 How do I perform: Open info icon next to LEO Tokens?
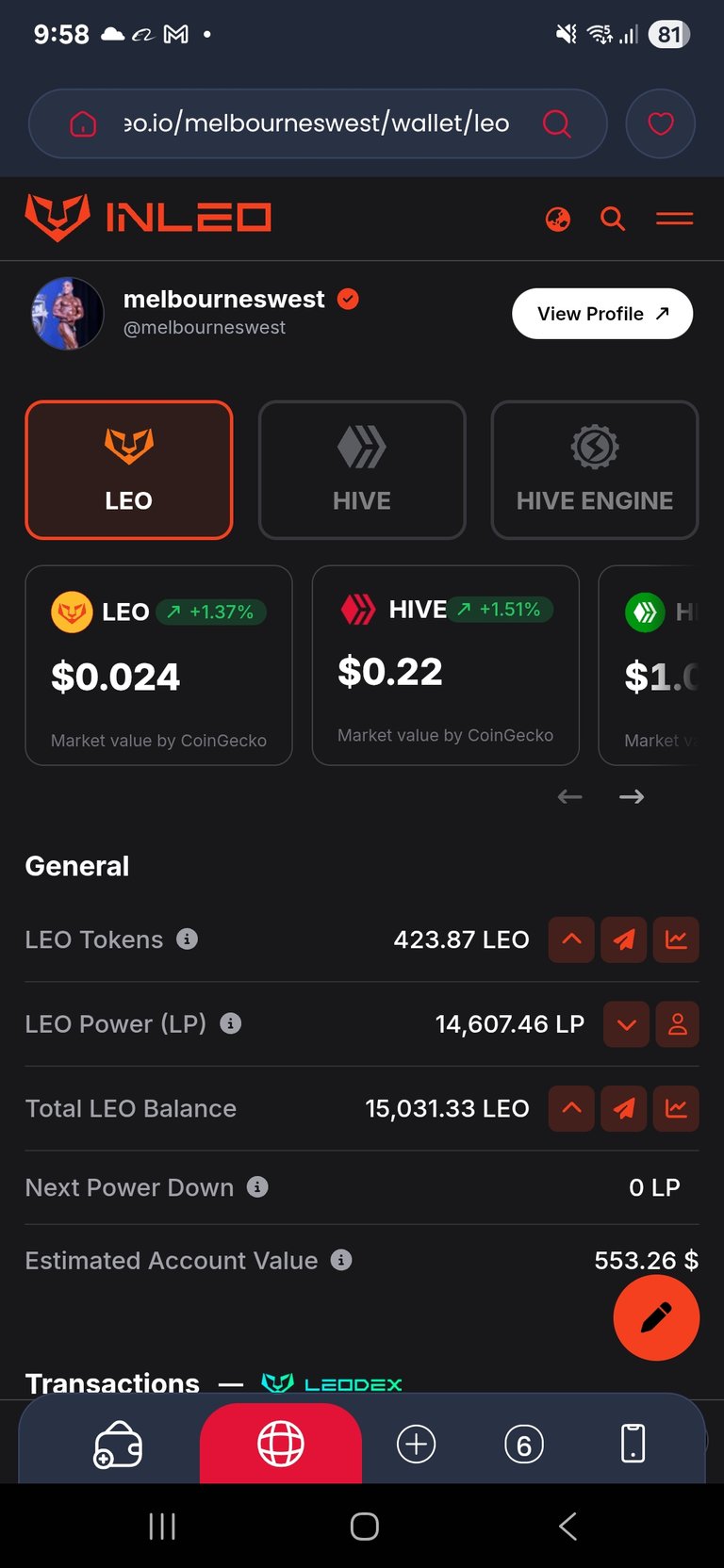(188, 939)
